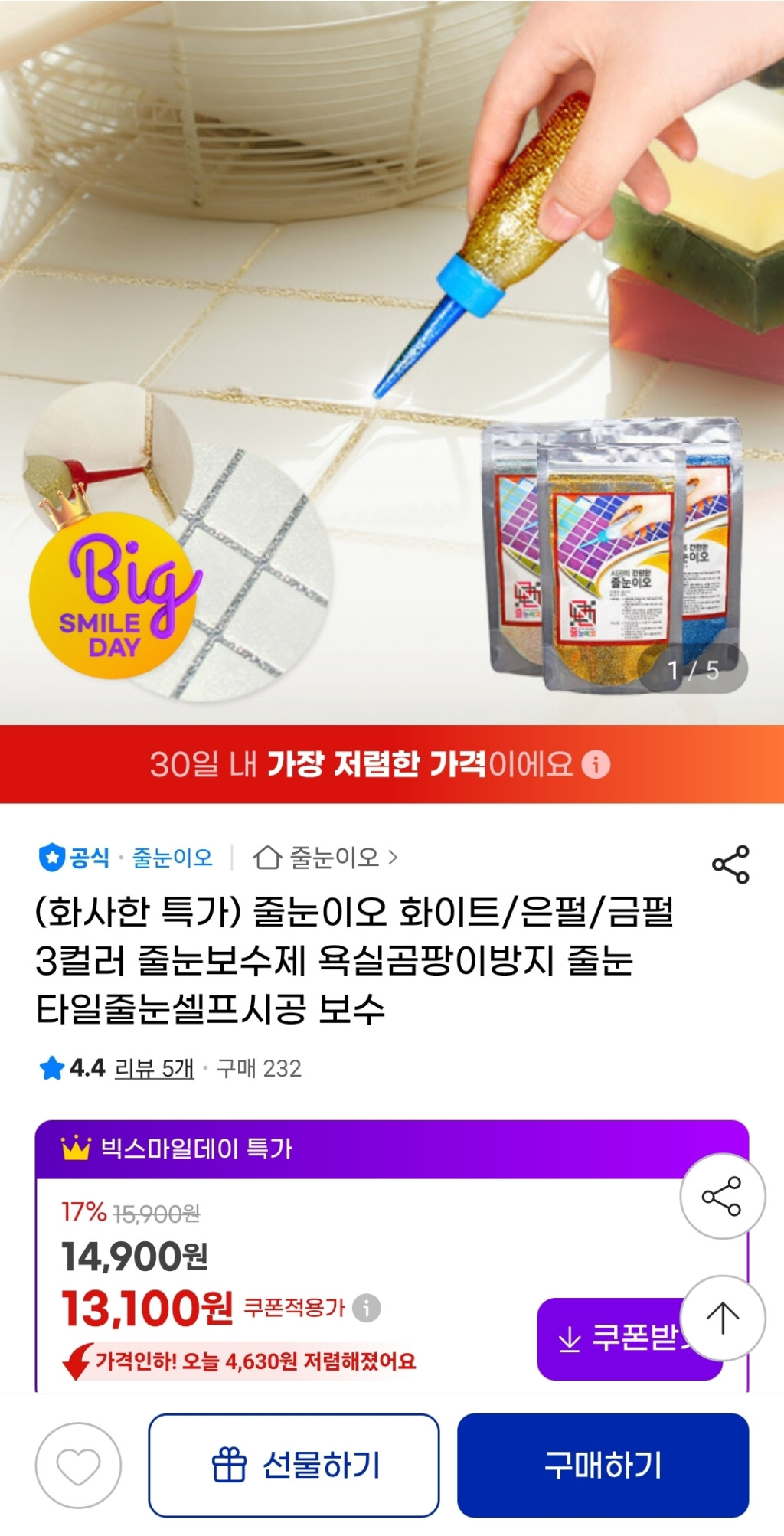This screenshot has width=784, height=1536.
Task: Download the coupon with 쿠폰받기
Action: click(x=612, y=1339)
